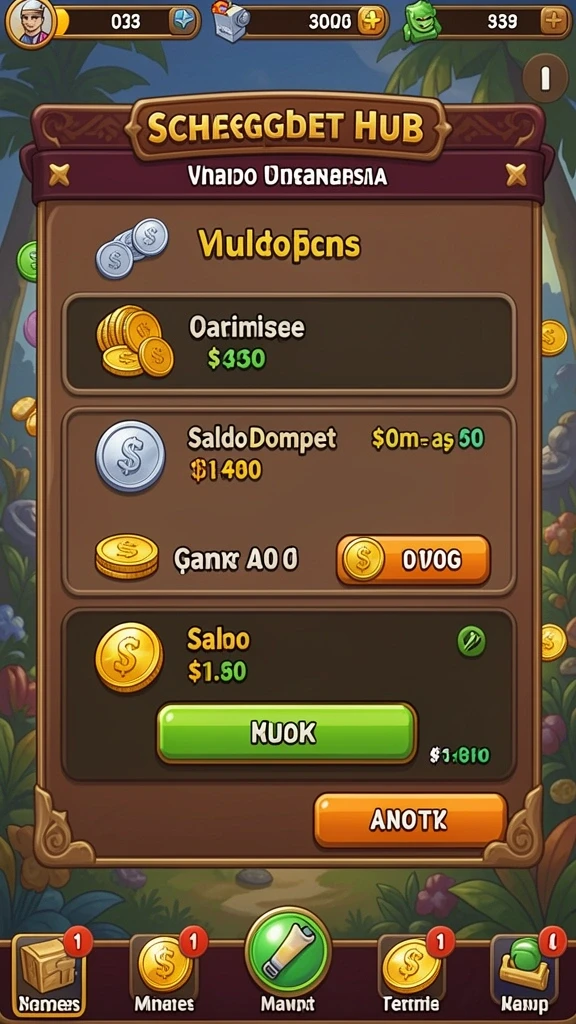Tap the orange ANOTK button

410,820
